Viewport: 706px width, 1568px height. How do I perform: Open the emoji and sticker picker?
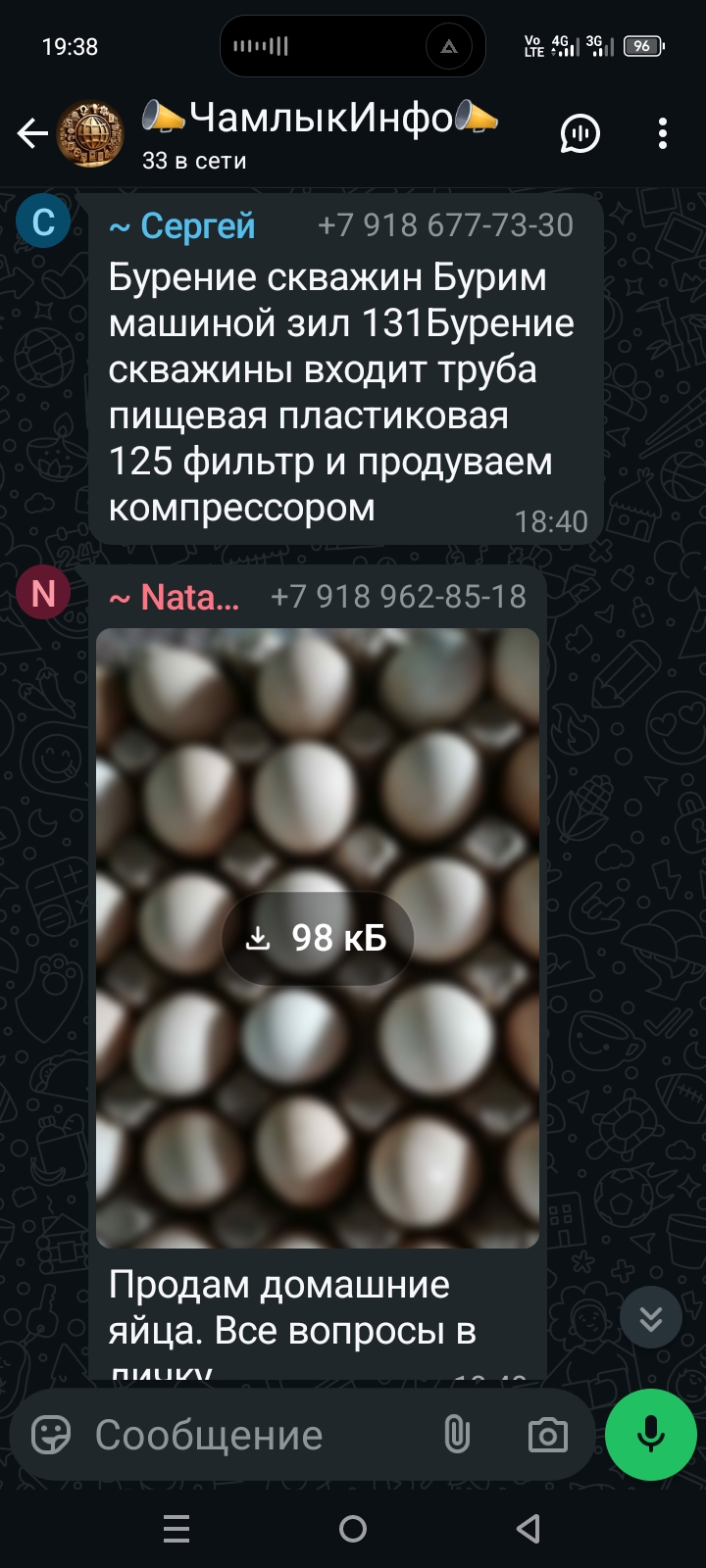(x=51, y=1435)
